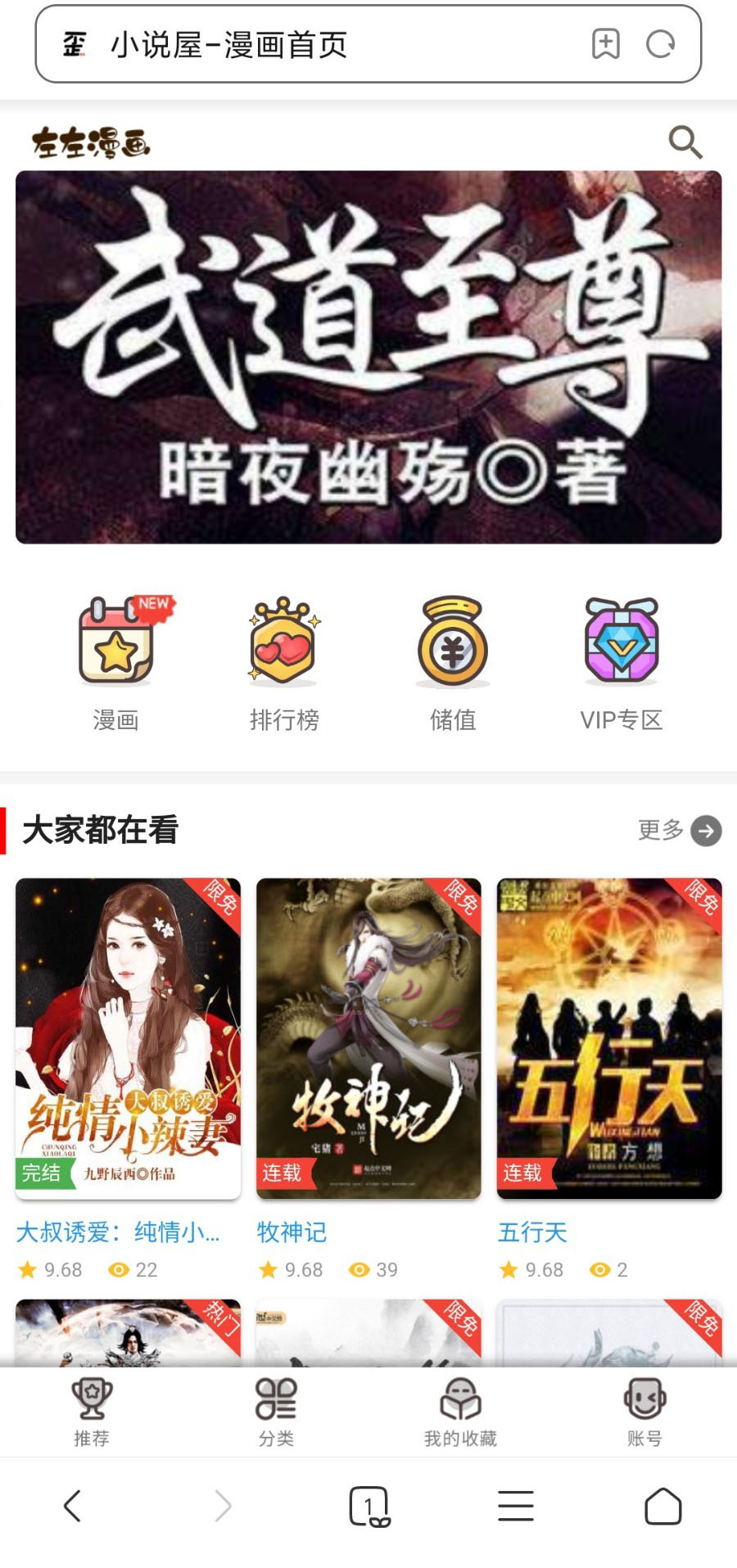Screen dimensions: 737x1568
Task: Open the search magnifier icon
Action: point(685,142)
